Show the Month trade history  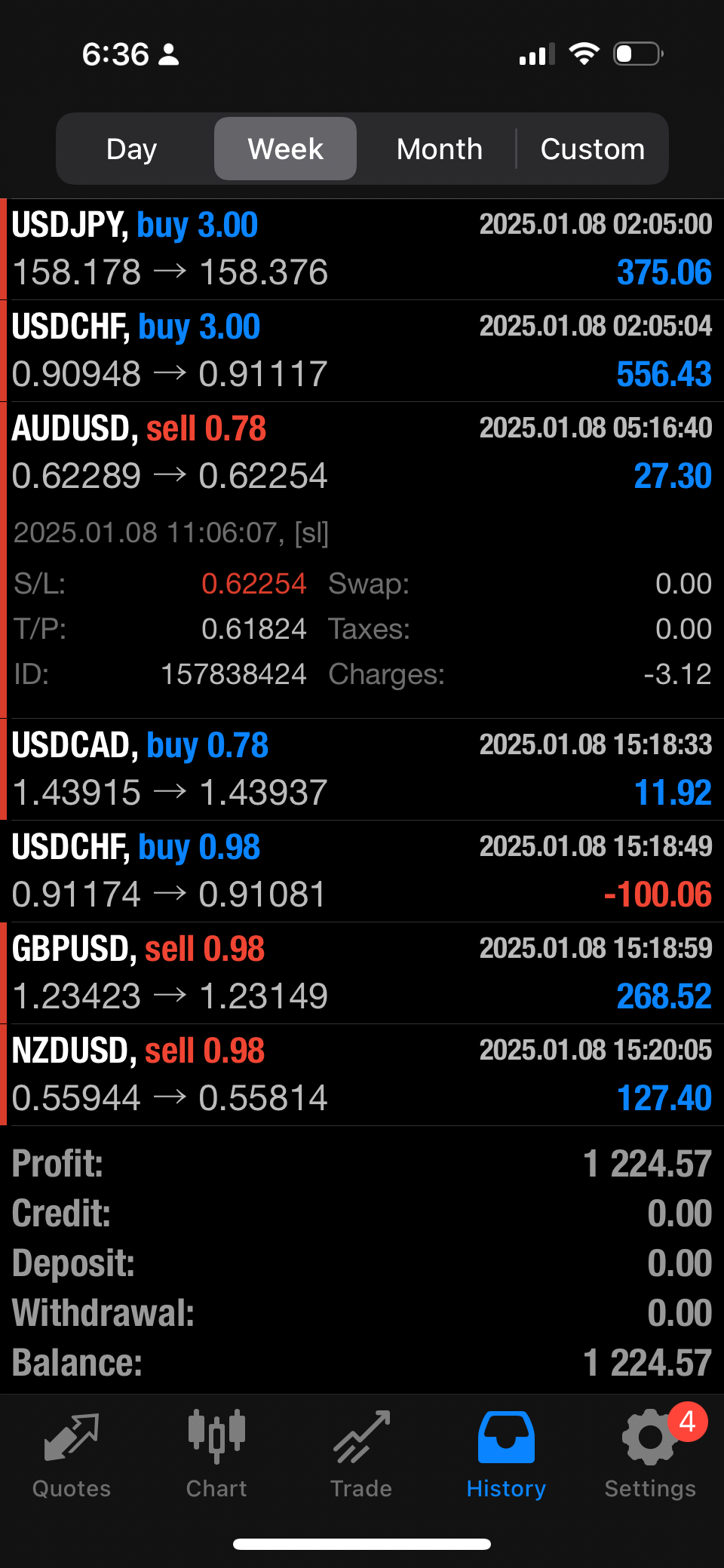tap(439, 149)
